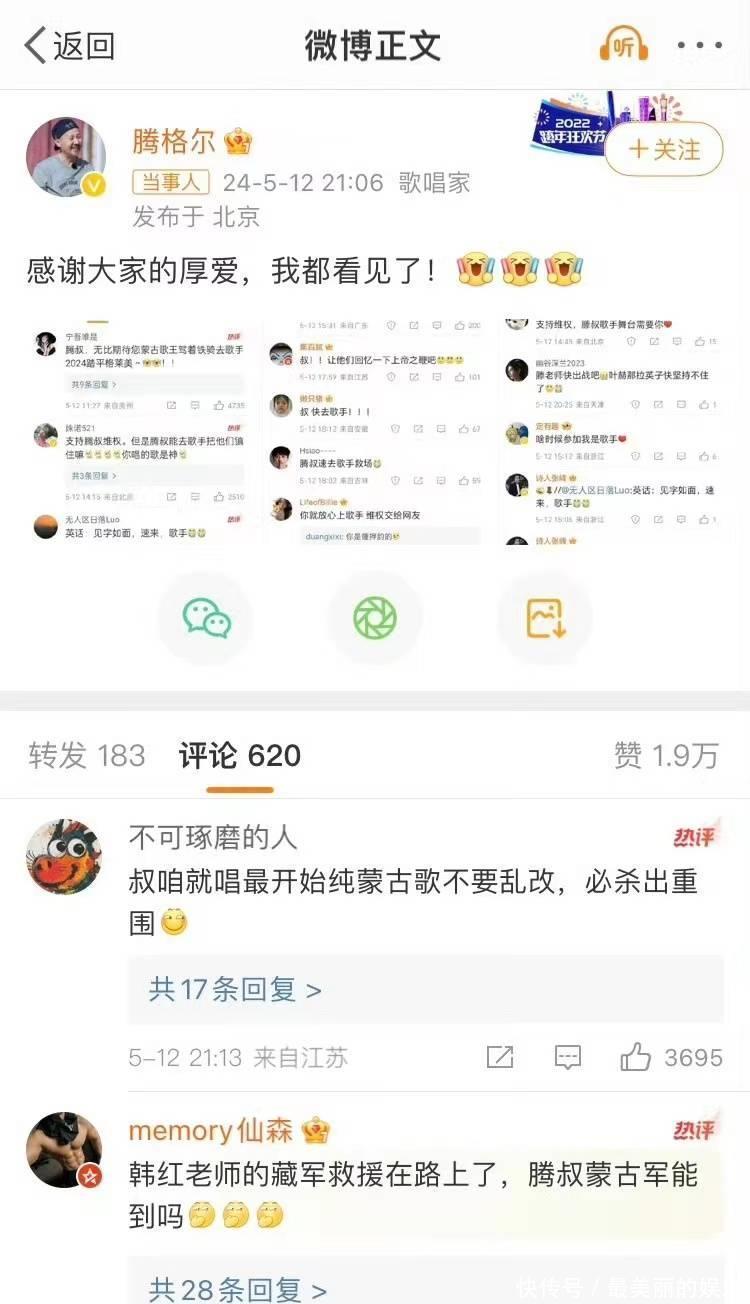Screen dimensions: 750x1304
Task: Switch to the 评论 620 tab
Action: pyautogui.click(x=240, y=756)
